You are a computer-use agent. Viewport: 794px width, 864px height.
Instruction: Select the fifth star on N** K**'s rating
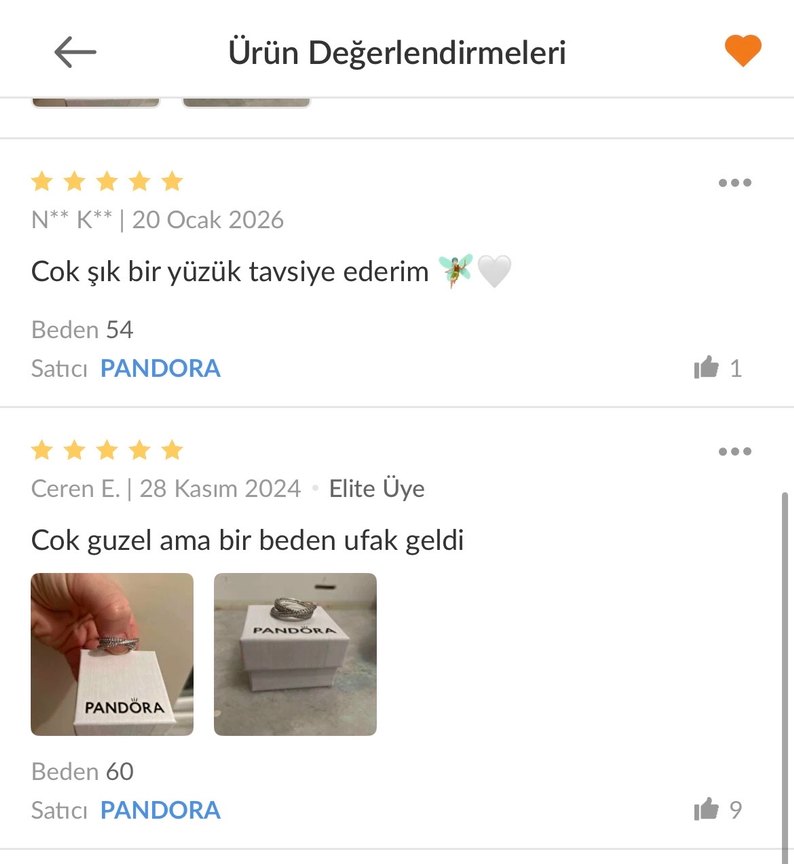172,181
